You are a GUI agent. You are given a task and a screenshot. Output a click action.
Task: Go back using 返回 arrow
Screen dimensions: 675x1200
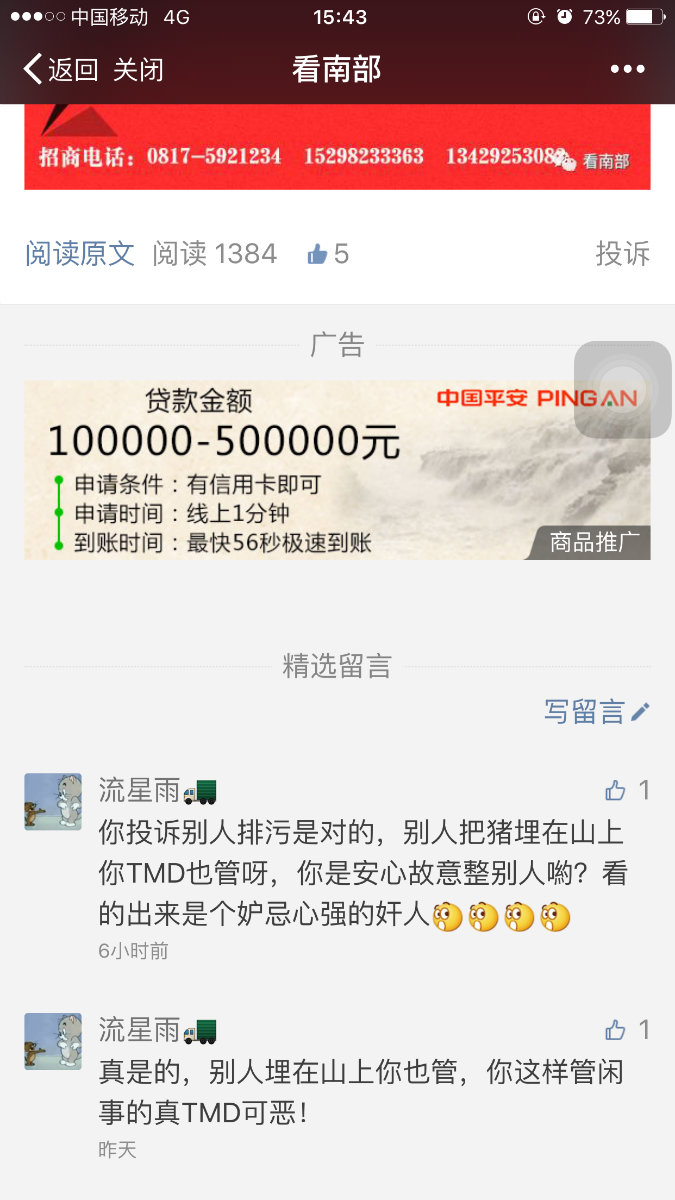[x=60, y=69]
